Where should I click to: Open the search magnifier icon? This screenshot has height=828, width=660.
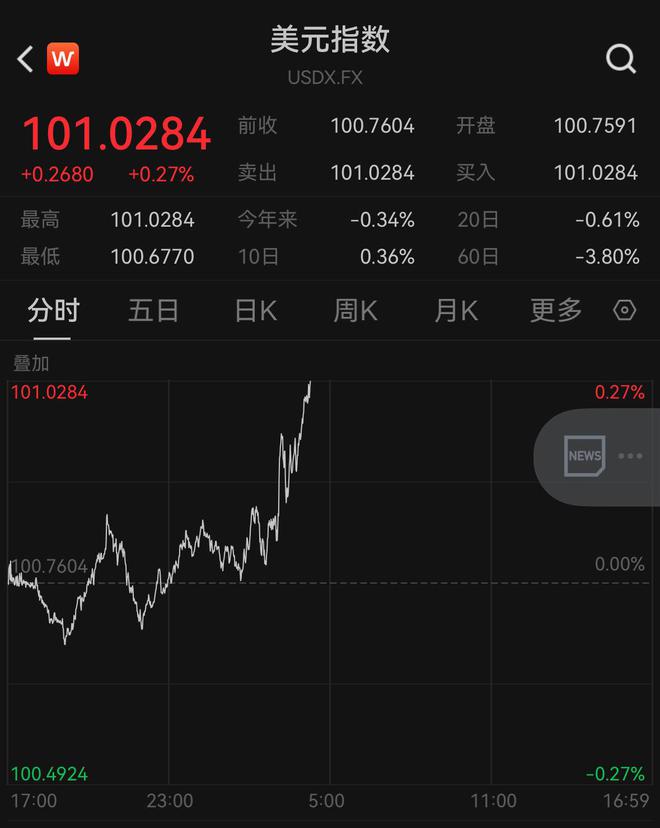621,59
